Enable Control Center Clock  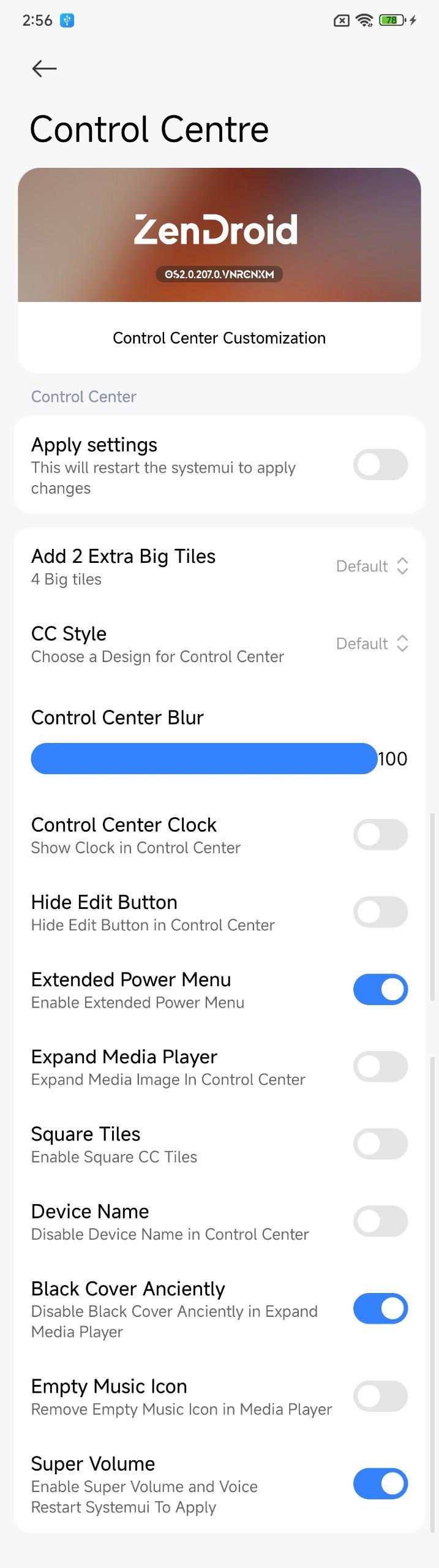380,834
